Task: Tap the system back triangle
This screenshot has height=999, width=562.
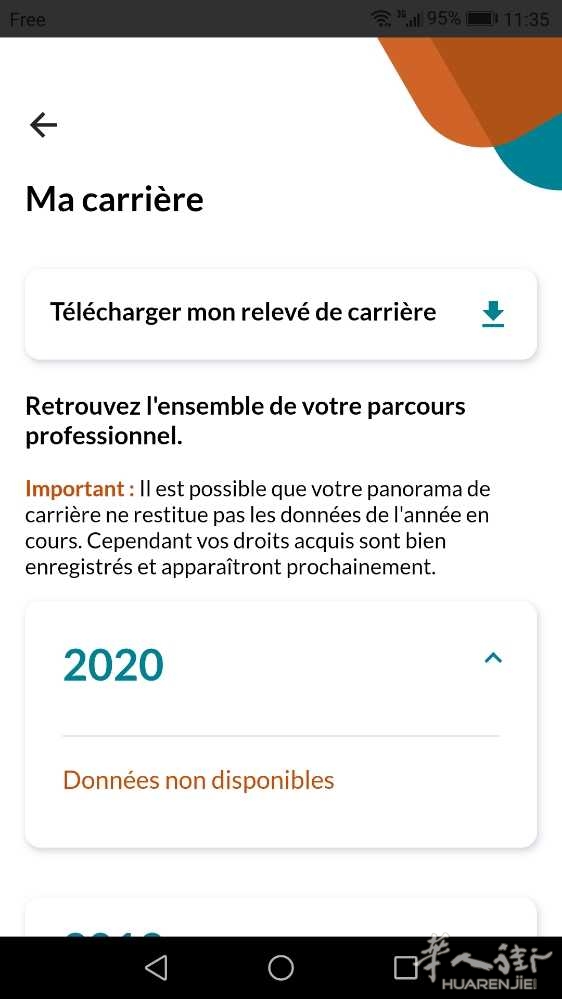Action: click(x=156, y=968)
